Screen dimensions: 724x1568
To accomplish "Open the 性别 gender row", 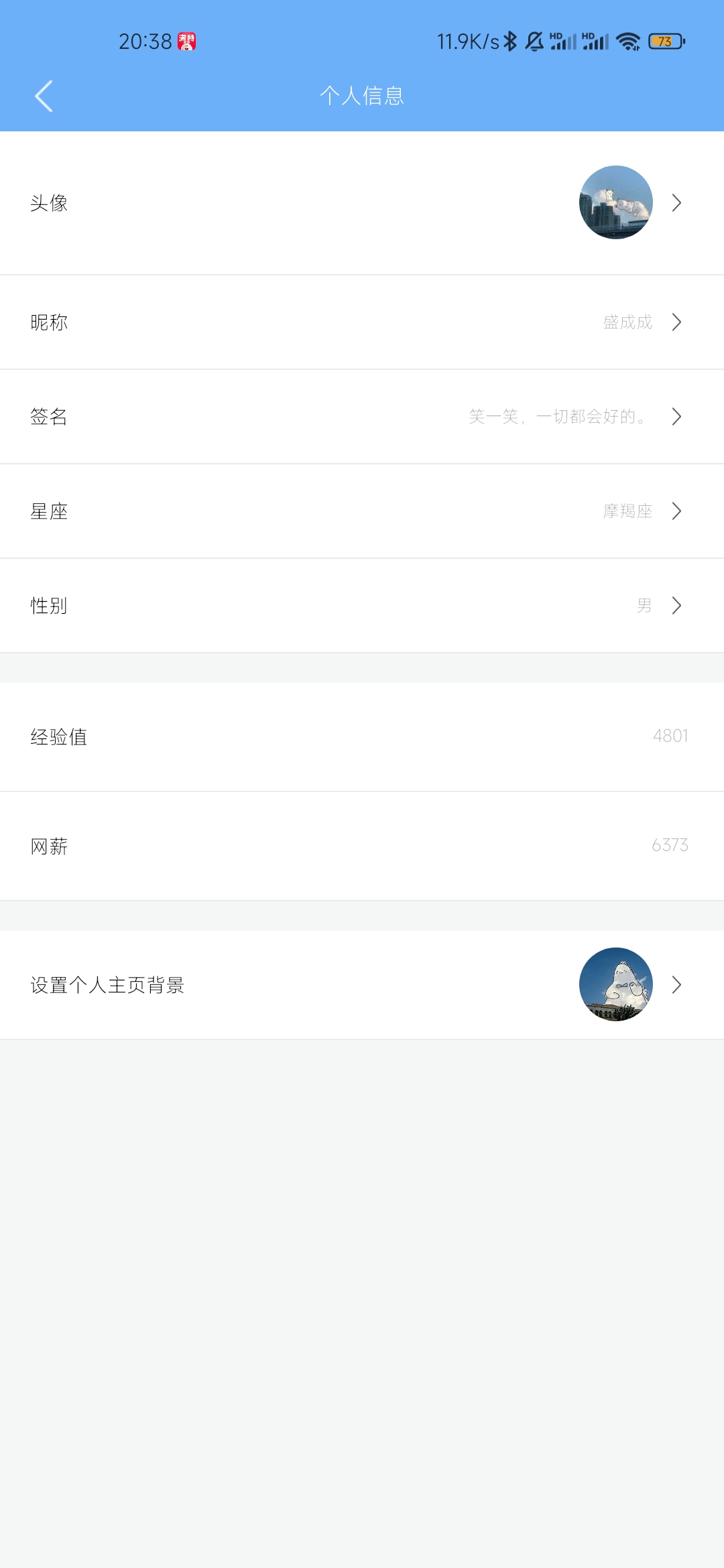I will tap(362, 606).
